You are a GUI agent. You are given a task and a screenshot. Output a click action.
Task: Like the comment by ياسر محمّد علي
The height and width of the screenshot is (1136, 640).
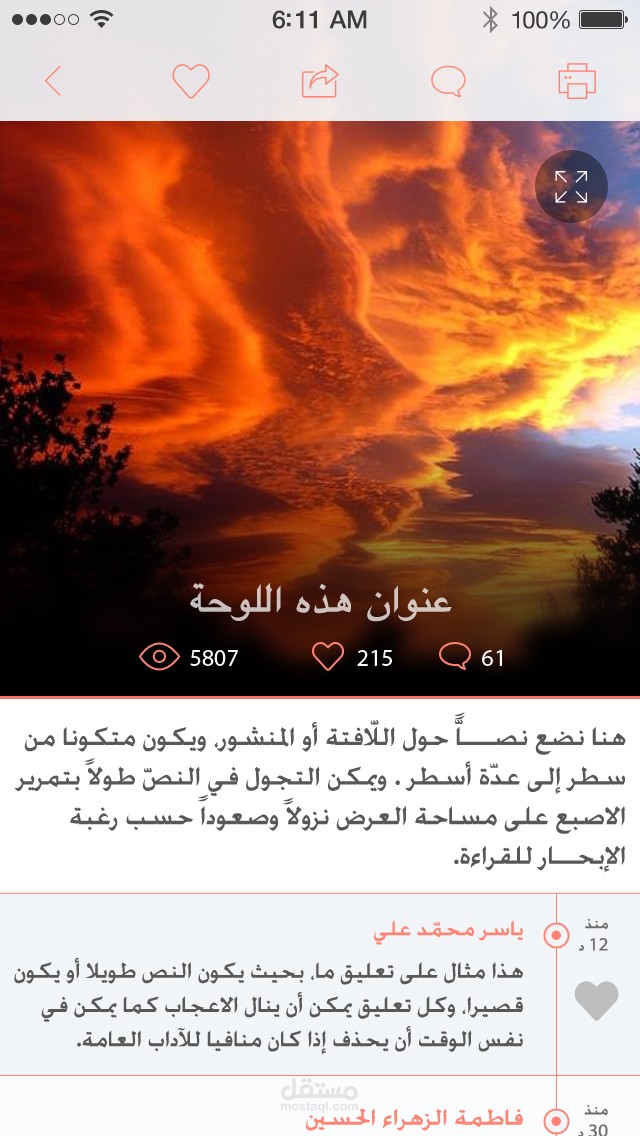point(596,1001)
